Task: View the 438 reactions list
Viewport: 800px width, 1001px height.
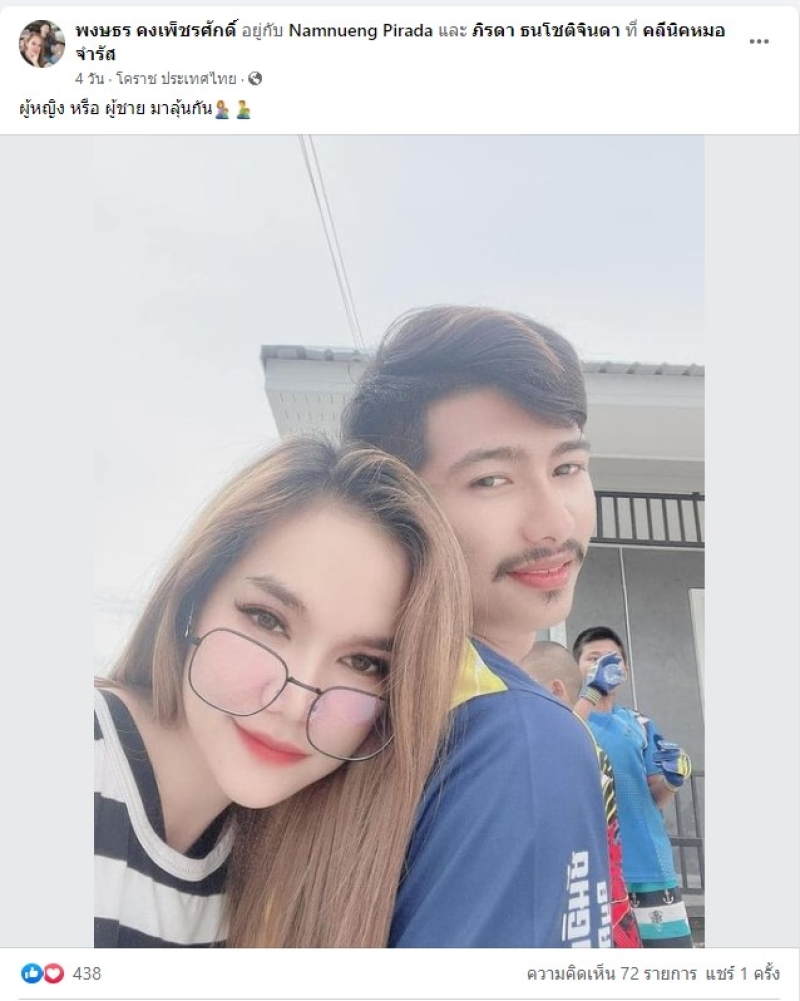Action: [x=87, y=973]
